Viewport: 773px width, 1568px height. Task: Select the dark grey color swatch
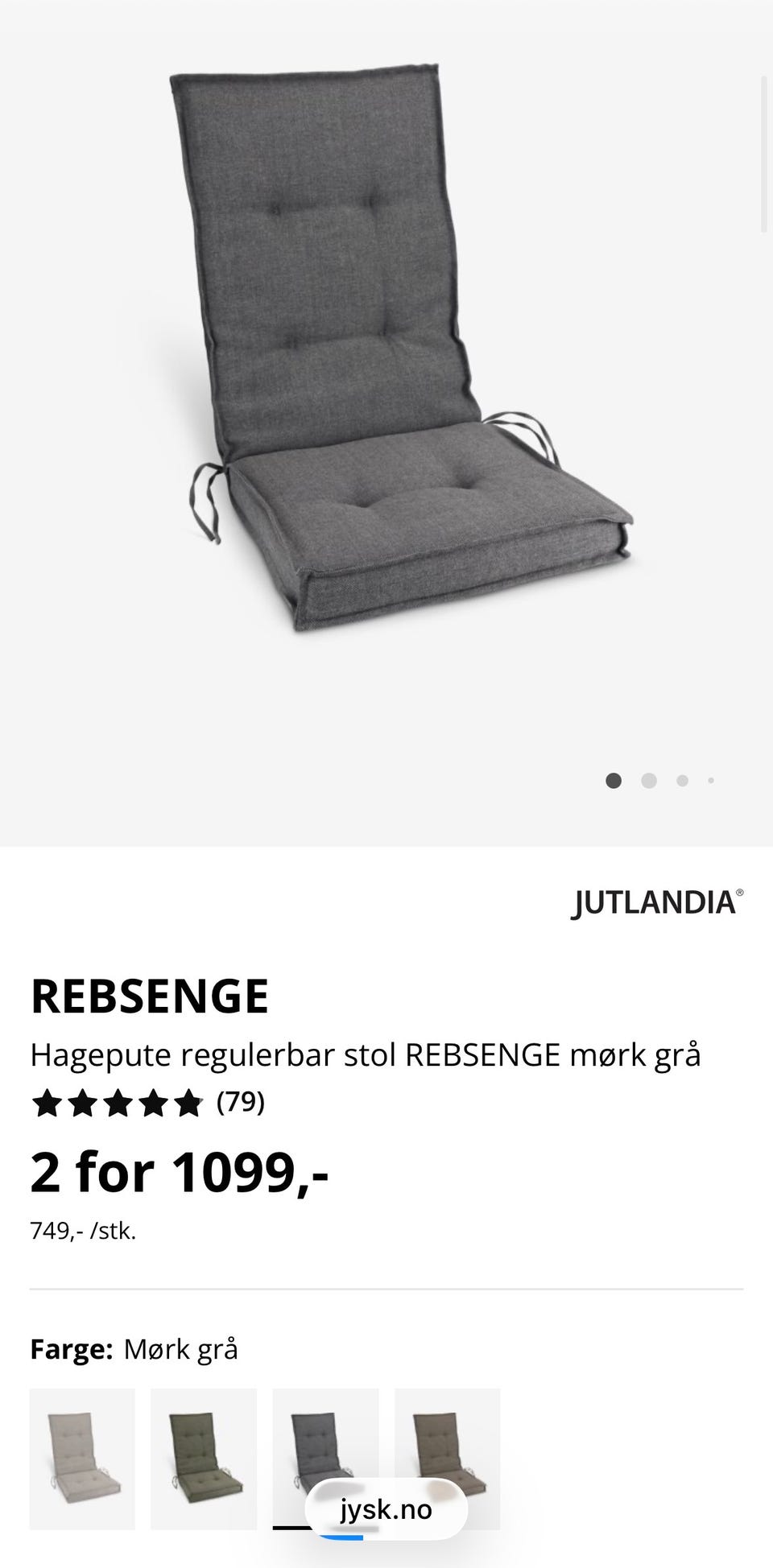coord(325,1459)
